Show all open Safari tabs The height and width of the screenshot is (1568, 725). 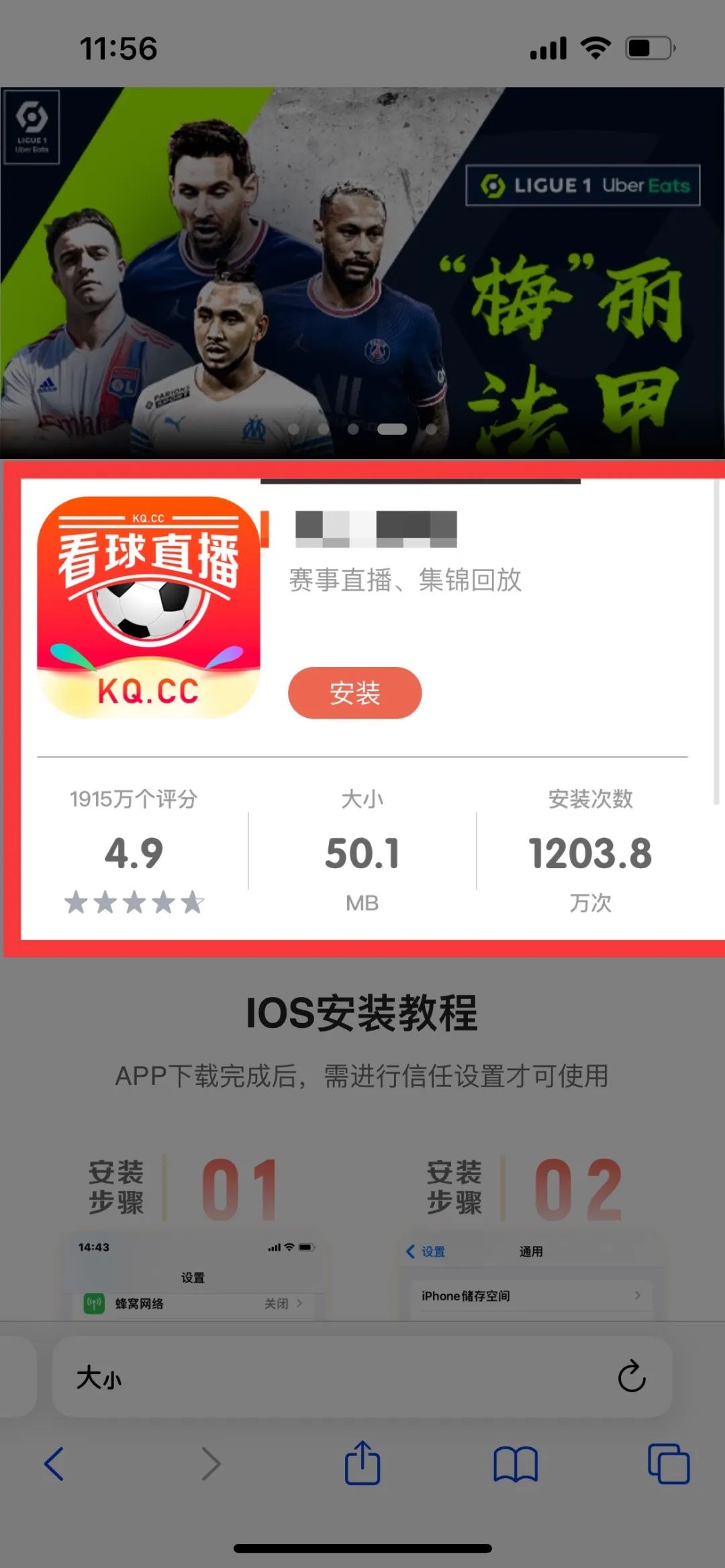click(x=668, y=1464)
